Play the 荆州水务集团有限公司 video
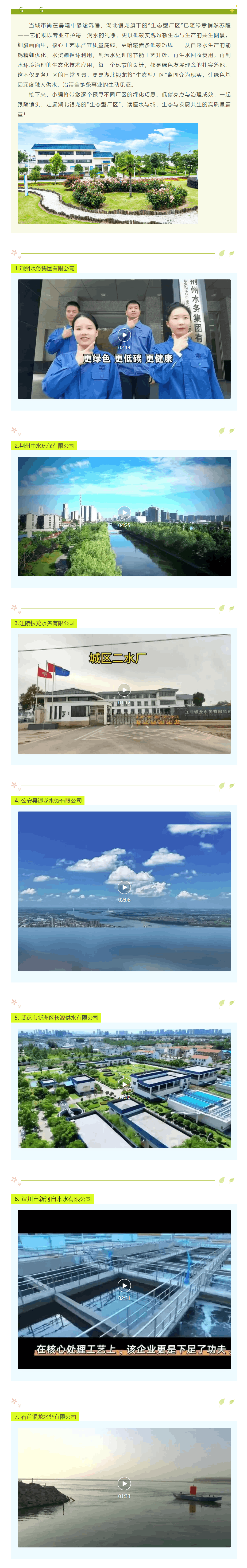 124,335
